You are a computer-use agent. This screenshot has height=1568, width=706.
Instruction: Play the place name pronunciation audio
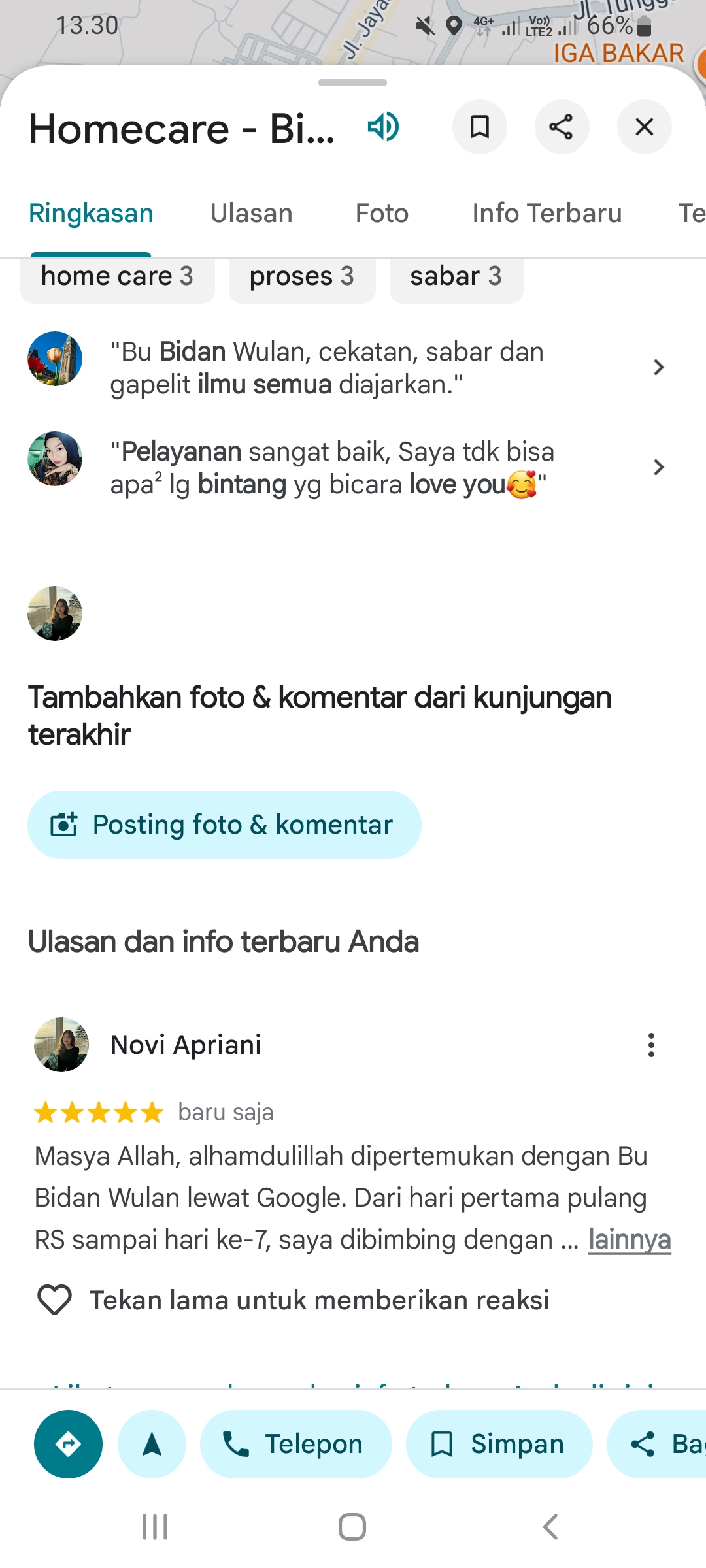383,127
